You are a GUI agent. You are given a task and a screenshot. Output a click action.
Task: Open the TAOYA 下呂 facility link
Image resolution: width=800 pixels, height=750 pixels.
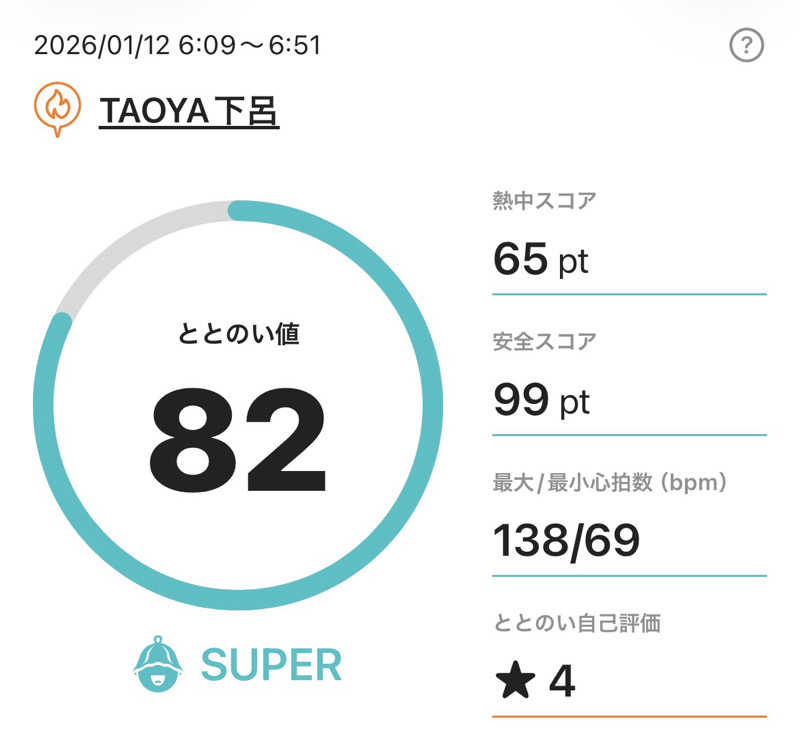pos(188,111)
